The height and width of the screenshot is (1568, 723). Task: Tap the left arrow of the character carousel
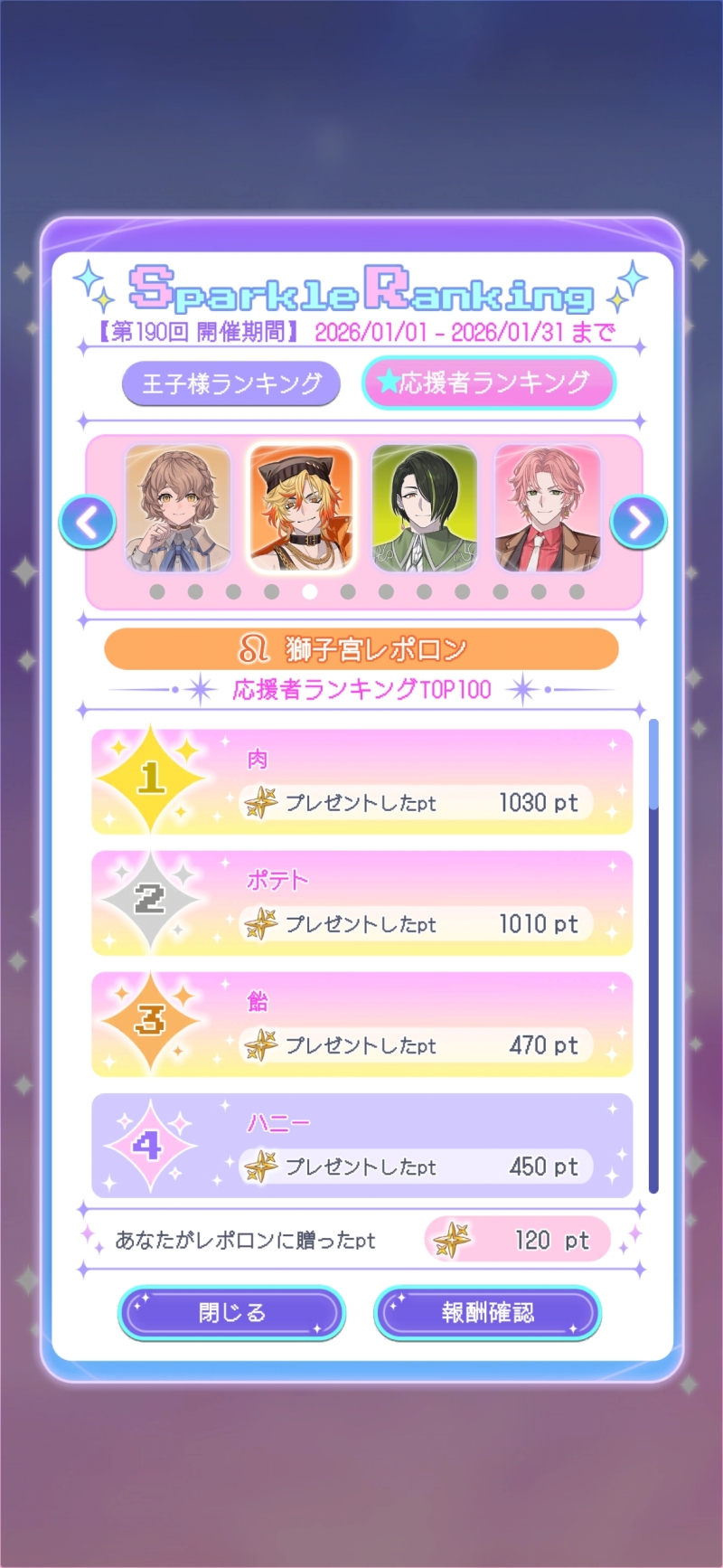point(88,522)
